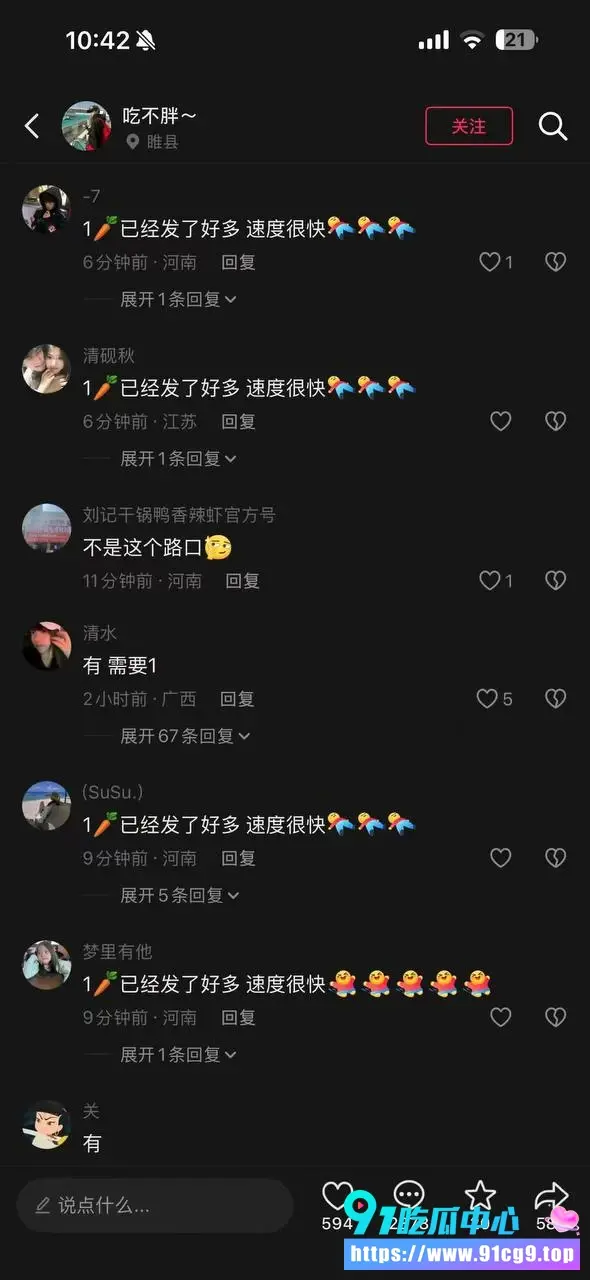Screen dimensions: 590x1280
Task: Open 清砚秋's avatar
Action: [x=46, y=369]
